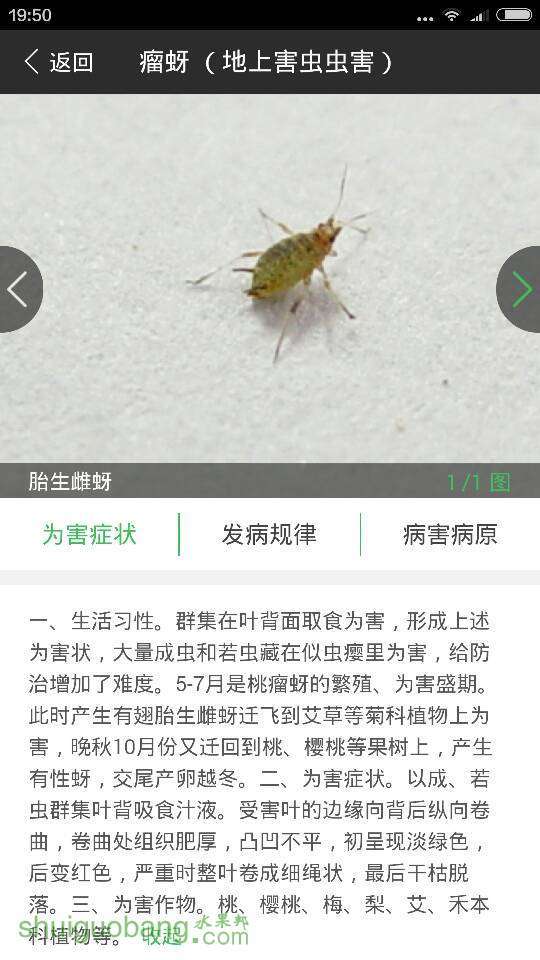
Task: Switch to the 发病规律 tab
Action: pos(269,534)
